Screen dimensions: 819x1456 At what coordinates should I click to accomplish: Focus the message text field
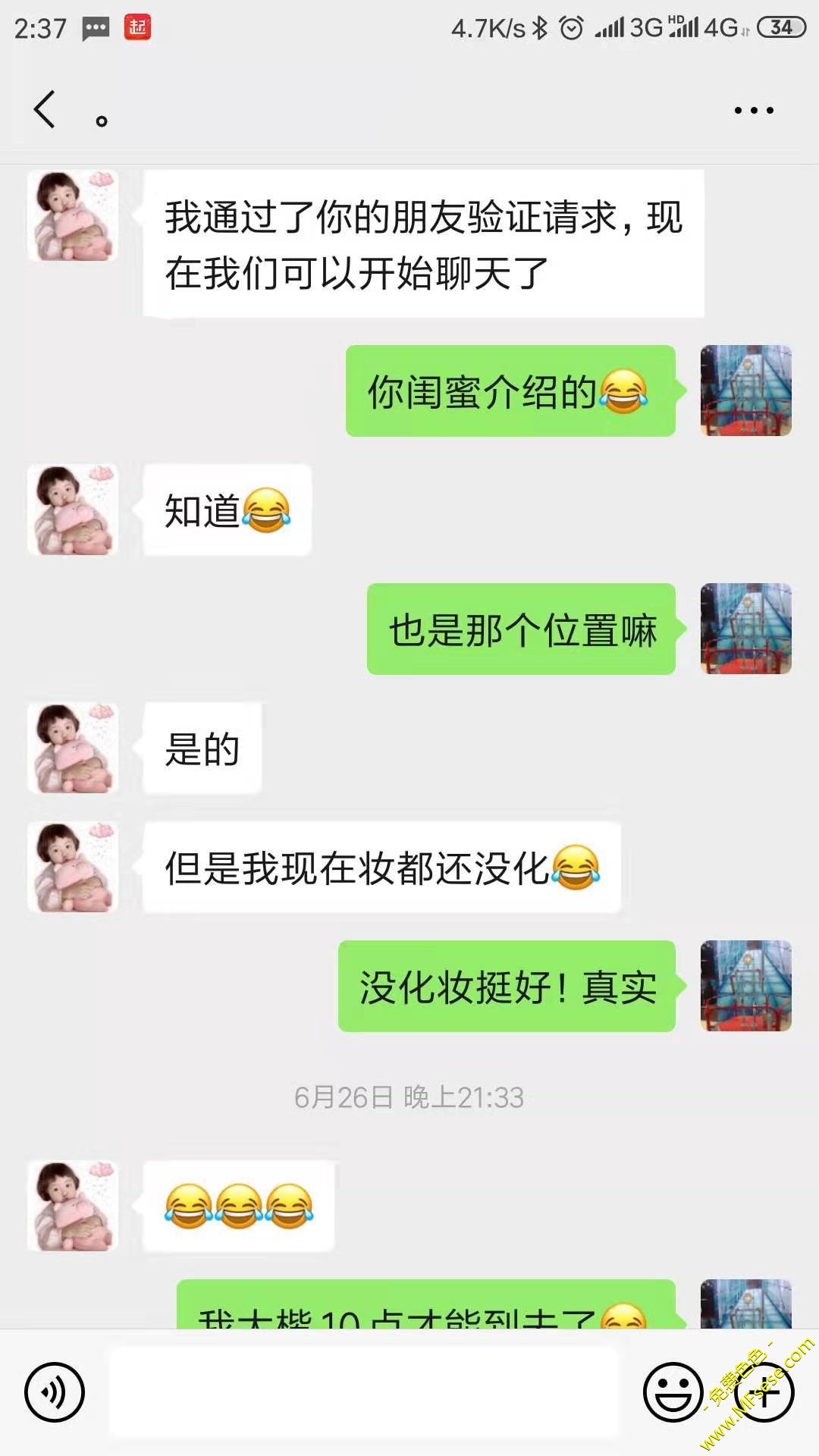pos(364,1392)
